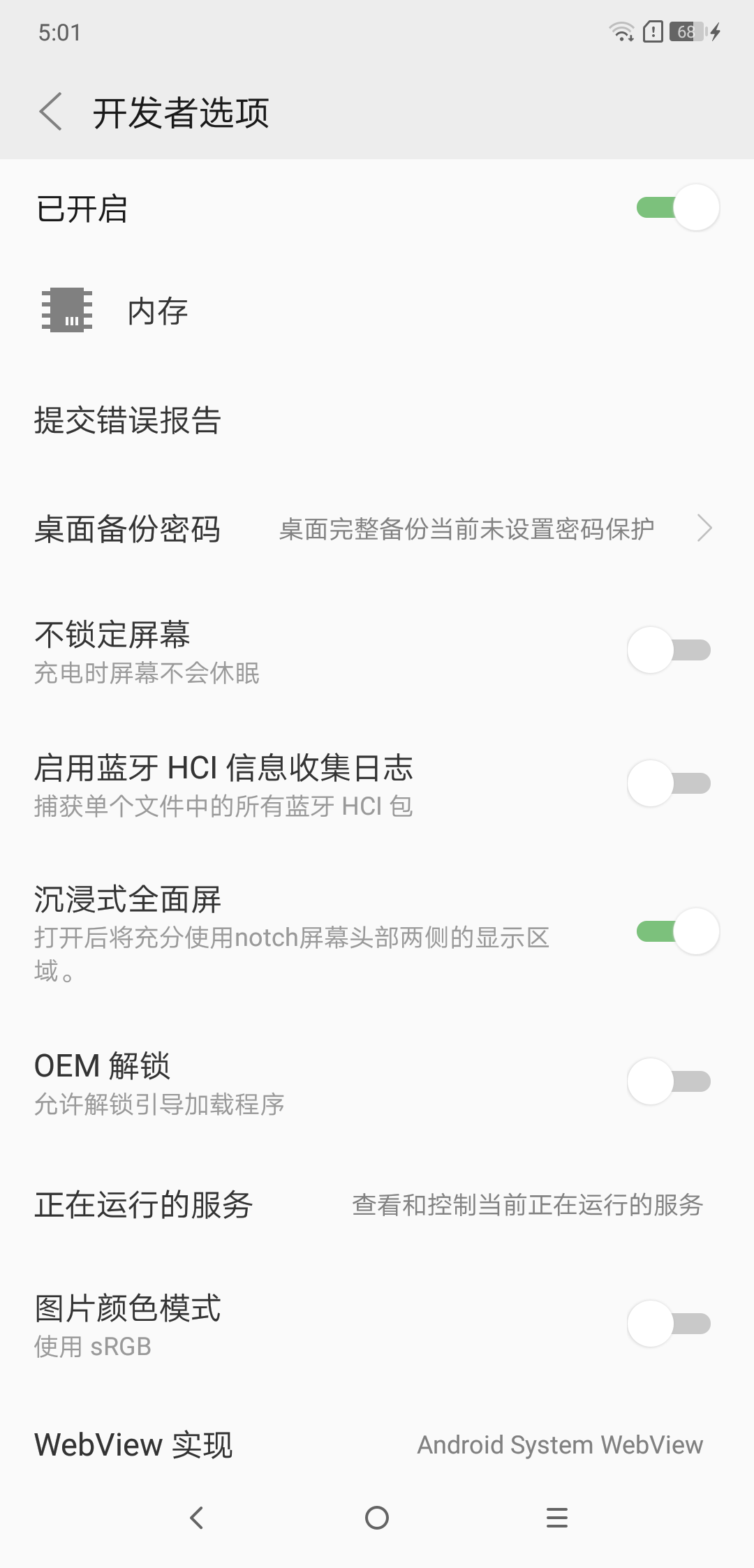Open WebView 实现 setting
Screen dimensions: 754x1568
[377, 1444]
